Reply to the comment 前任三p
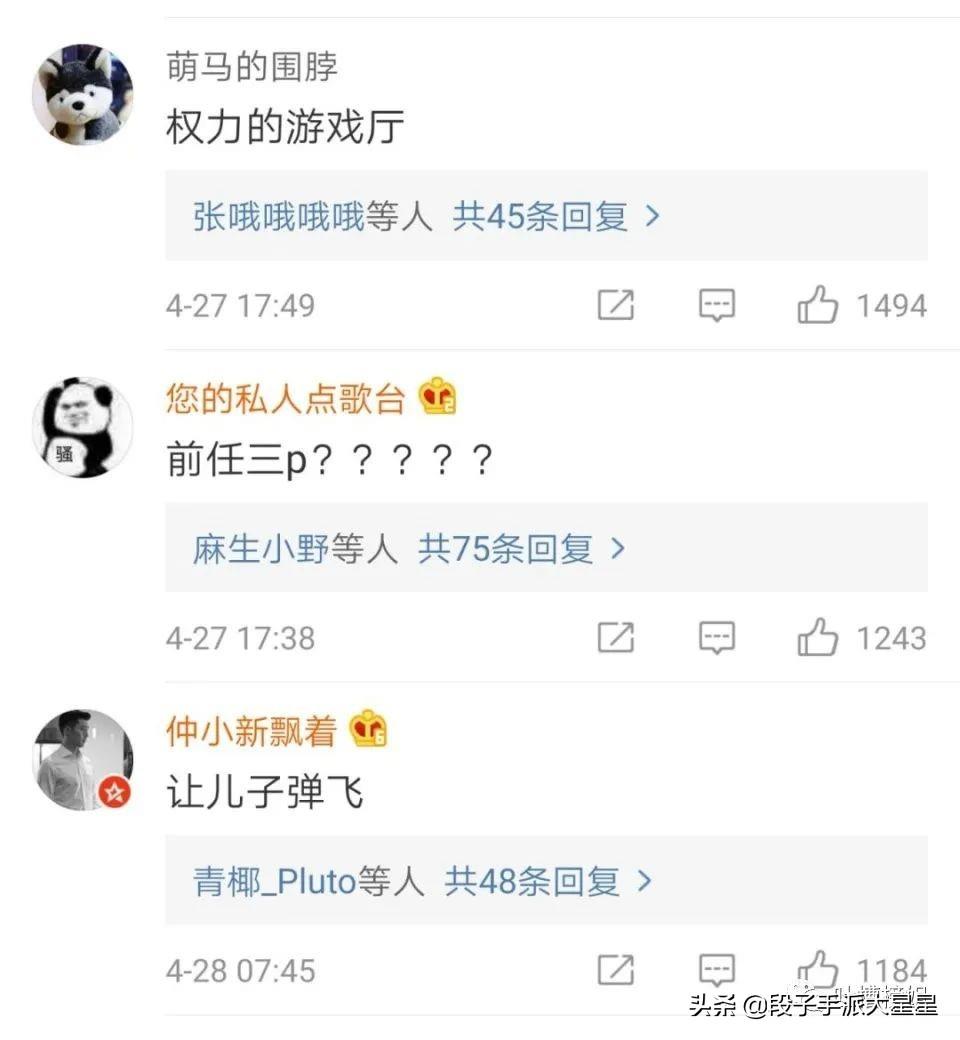Screen dimensions: 960x1040 click(716, 638)
